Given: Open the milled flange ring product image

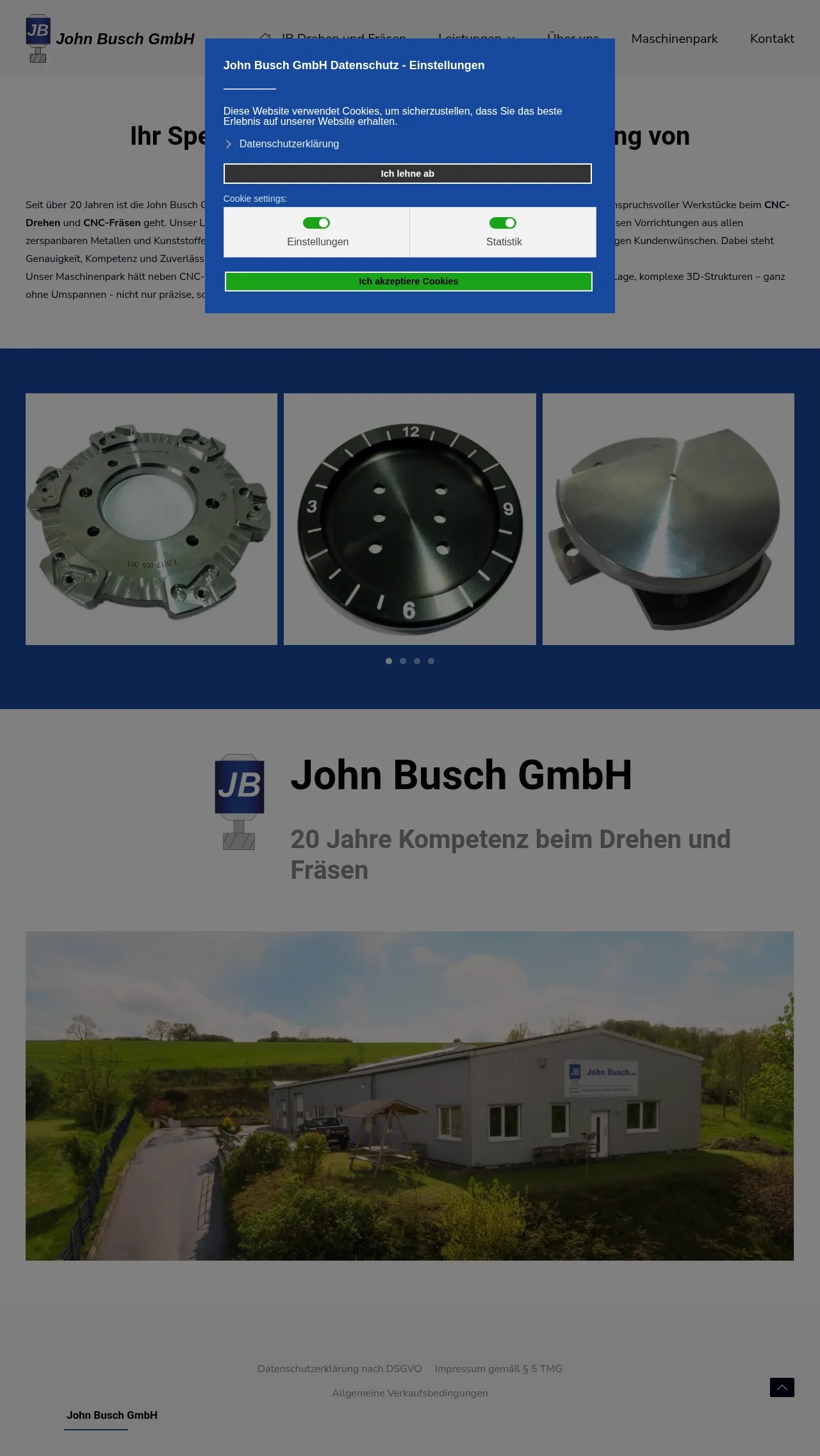Looking at the screenshot, I should coord(151,519).
